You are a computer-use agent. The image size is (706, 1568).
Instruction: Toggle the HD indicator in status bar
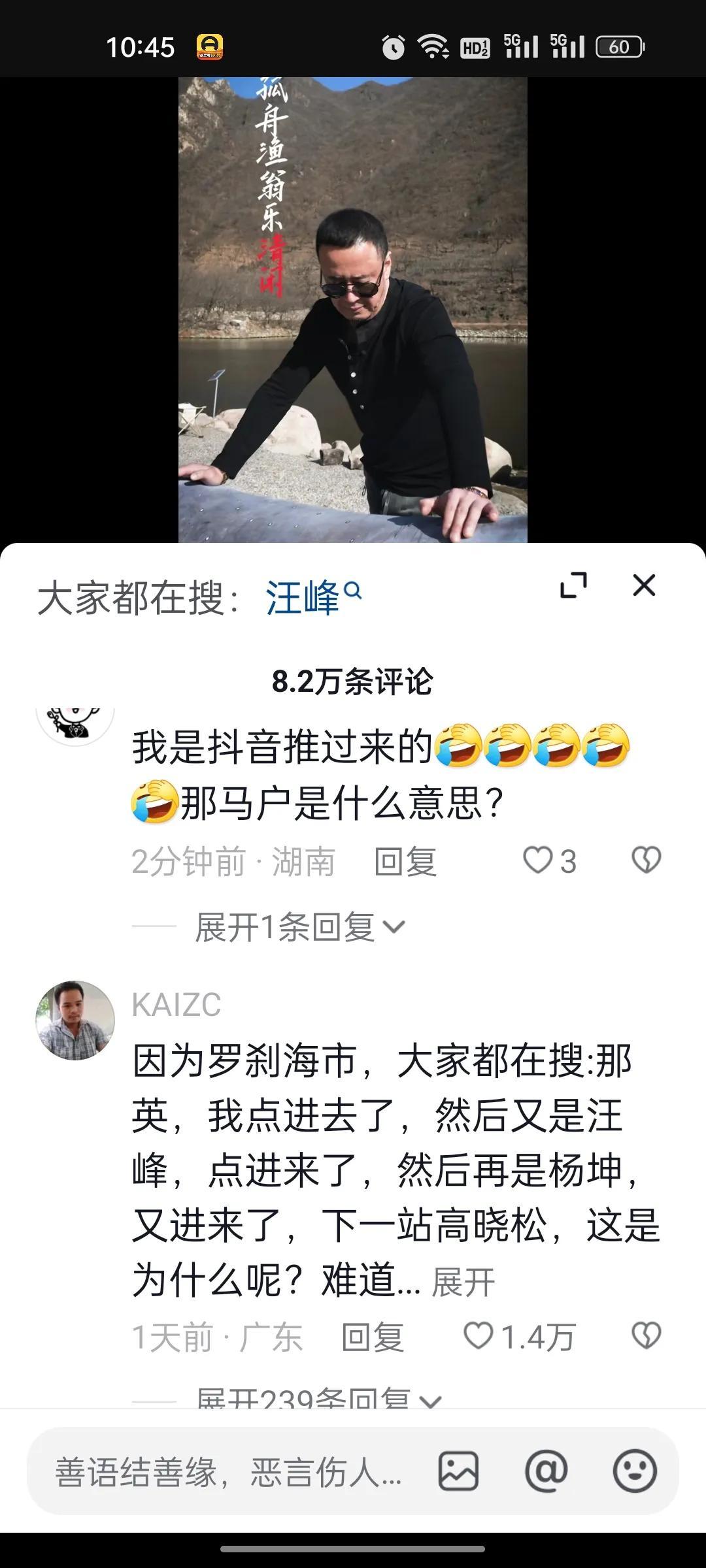[474, 46]
